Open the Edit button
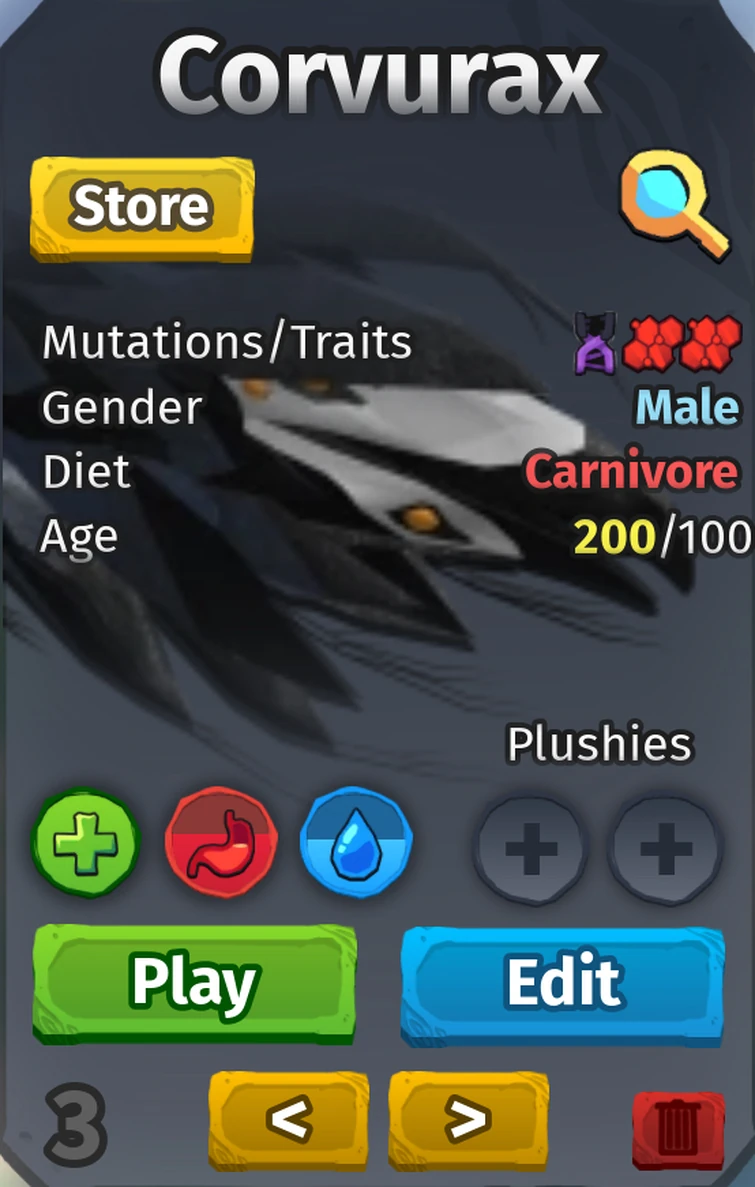Image resolution: width=755 pixels, height=1187 pixels. pyautogui.click(x=563, y=982)
